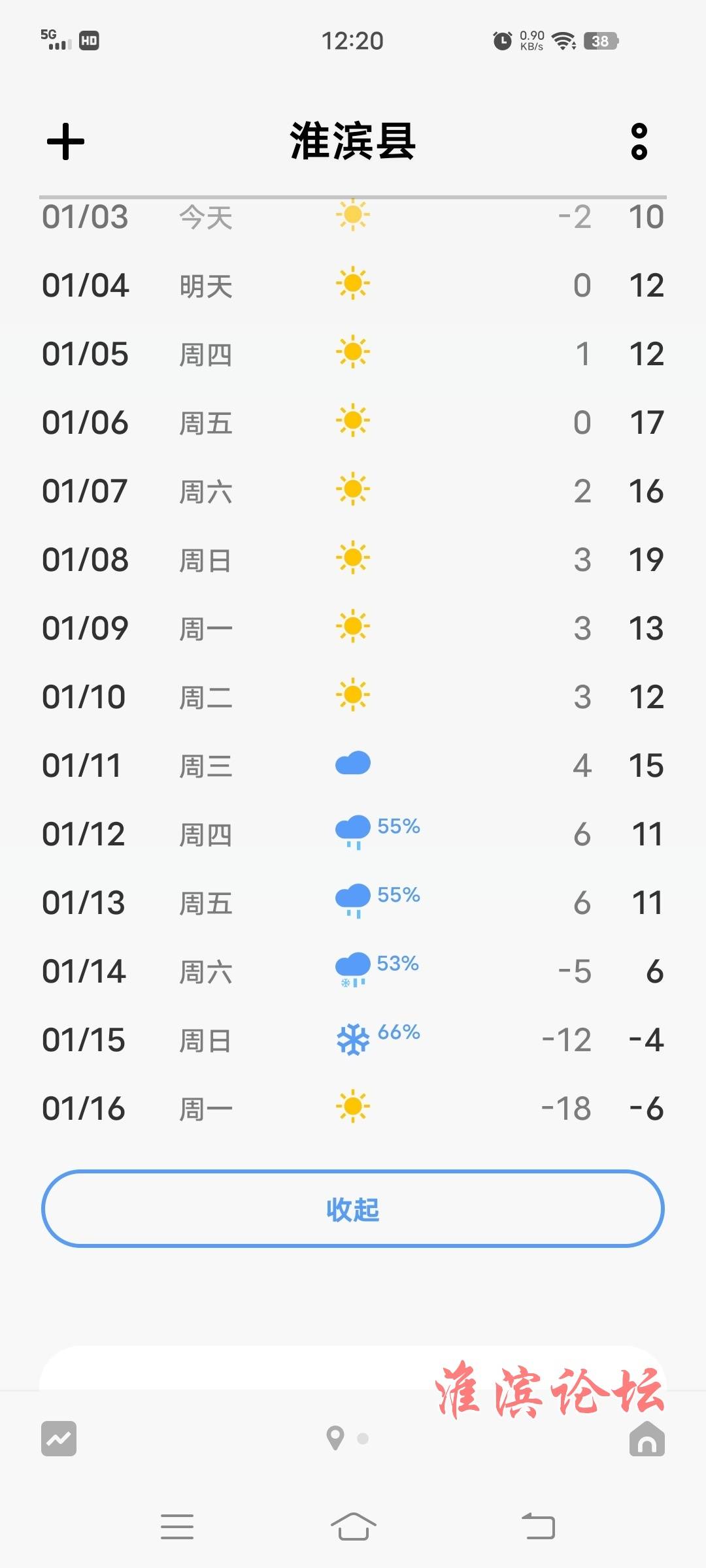Tap the location pin page indicator
Viewport: 706px width, 1568px height.
(335, 1438)
